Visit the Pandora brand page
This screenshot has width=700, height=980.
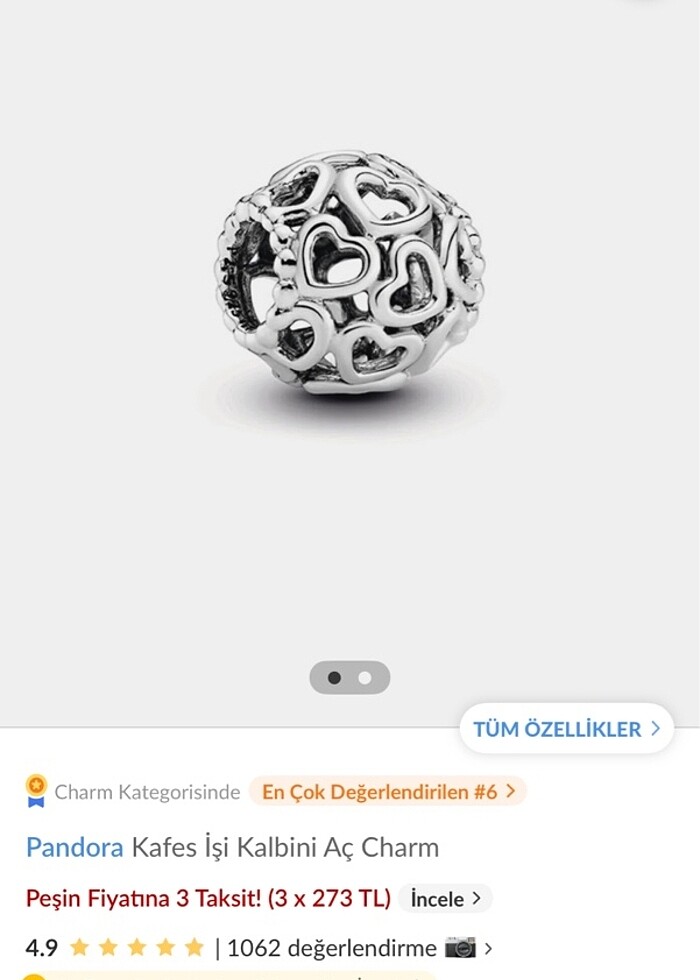pos(75,848)
